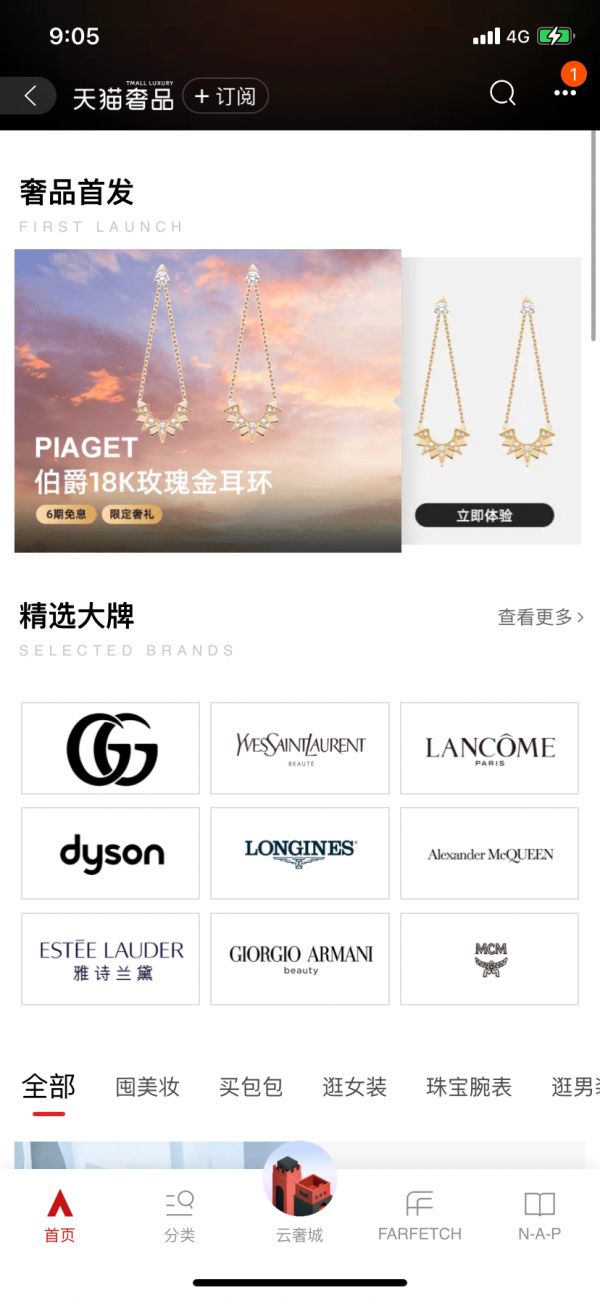
Task: Open the MCM brand tile
Action: 489,958
